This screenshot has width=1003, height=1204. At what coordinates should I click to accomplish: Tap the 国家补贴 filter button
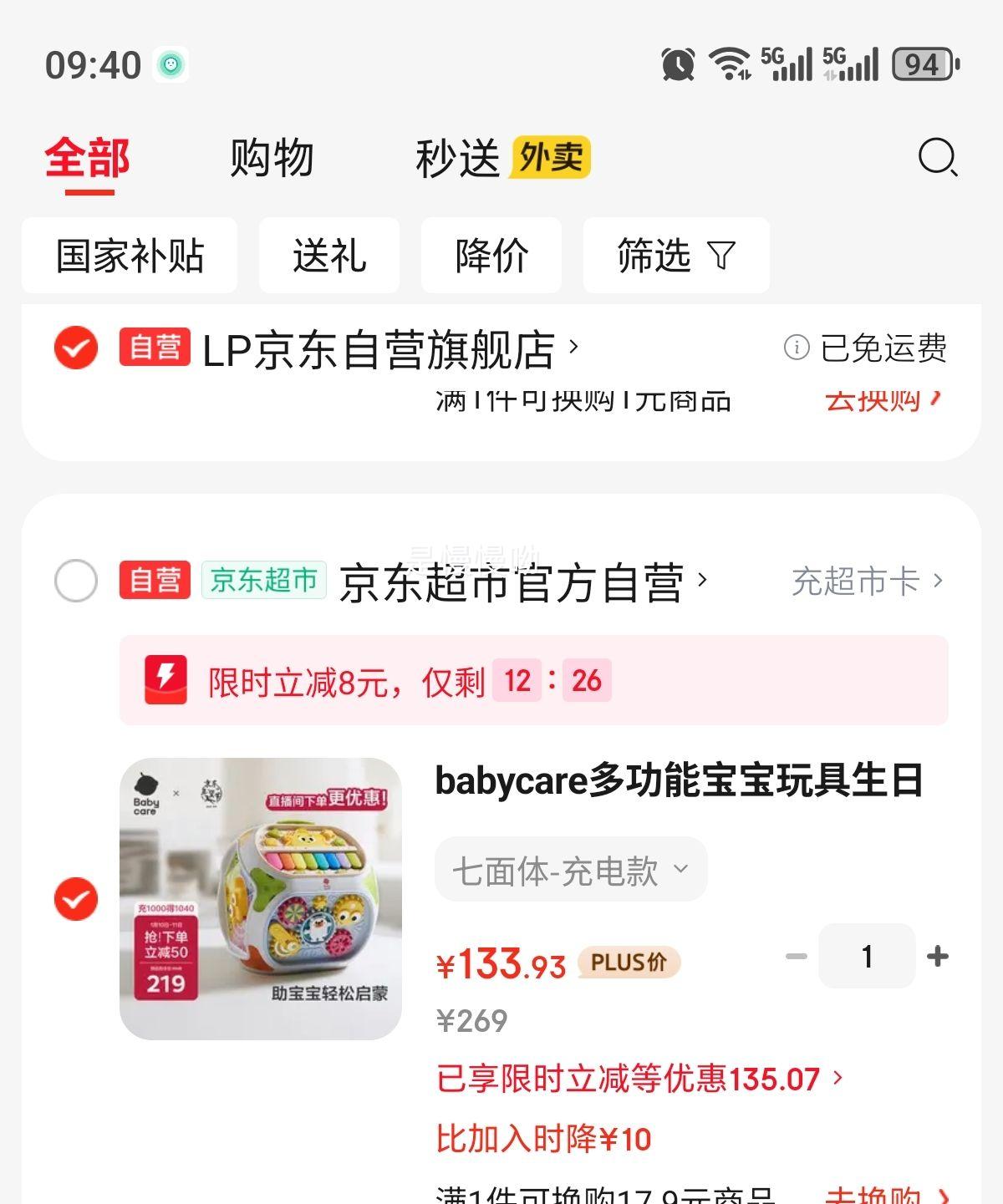[130, 257]
